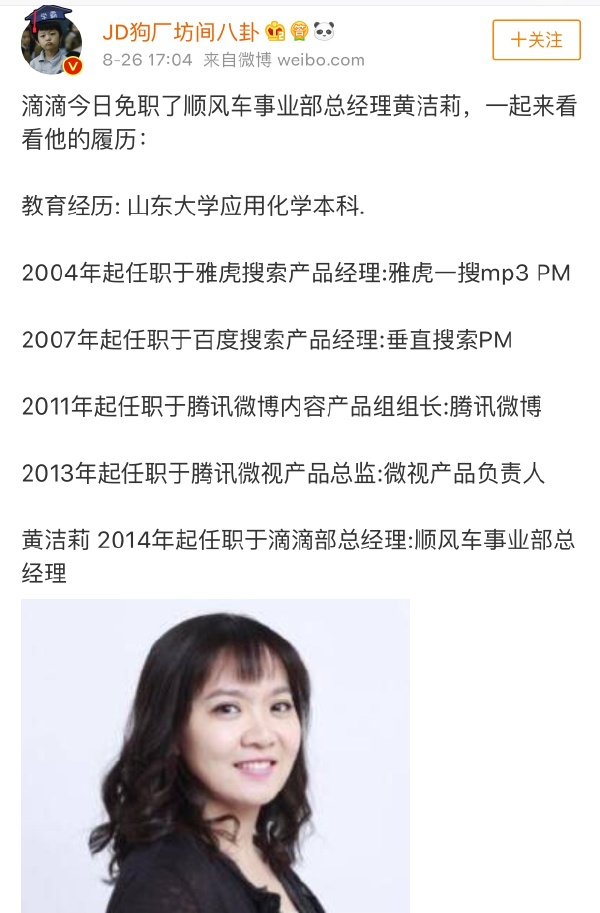The width and height of the screenshot is (600, 913).
Task: Open the attached photo in the post
Action: point(215,755)
